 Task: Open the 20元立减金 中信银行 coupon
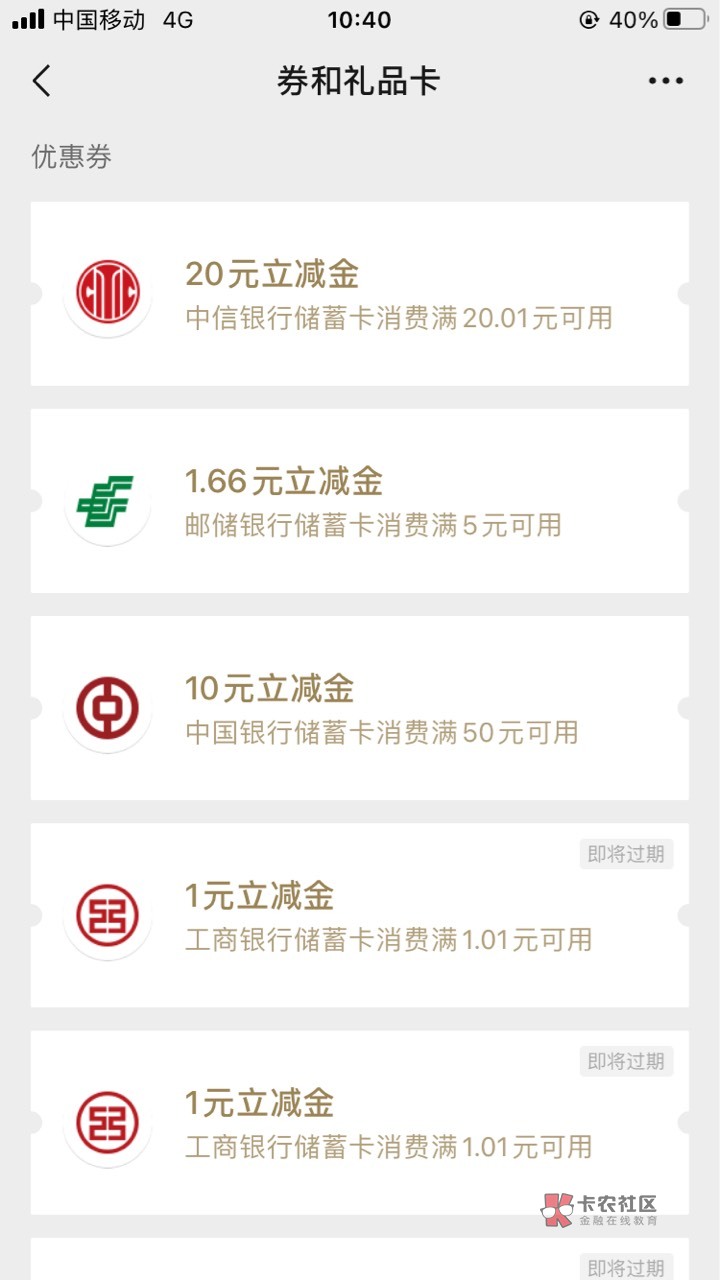360,294
